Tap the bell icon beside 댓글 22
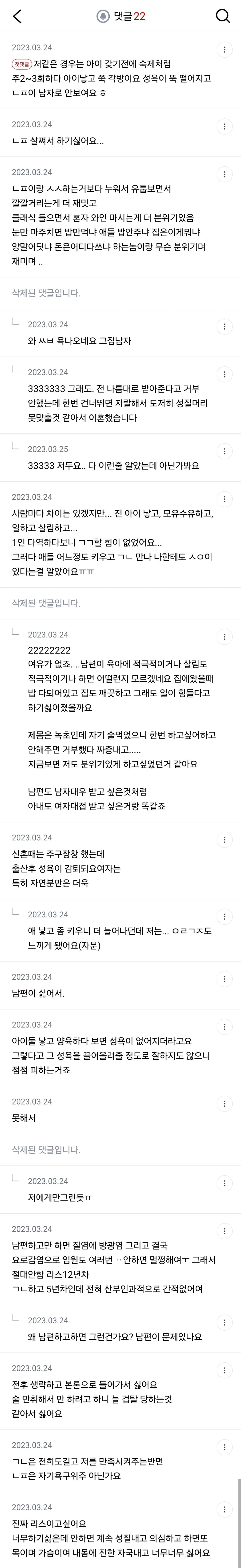241x1568 pixels. point(103,16)
